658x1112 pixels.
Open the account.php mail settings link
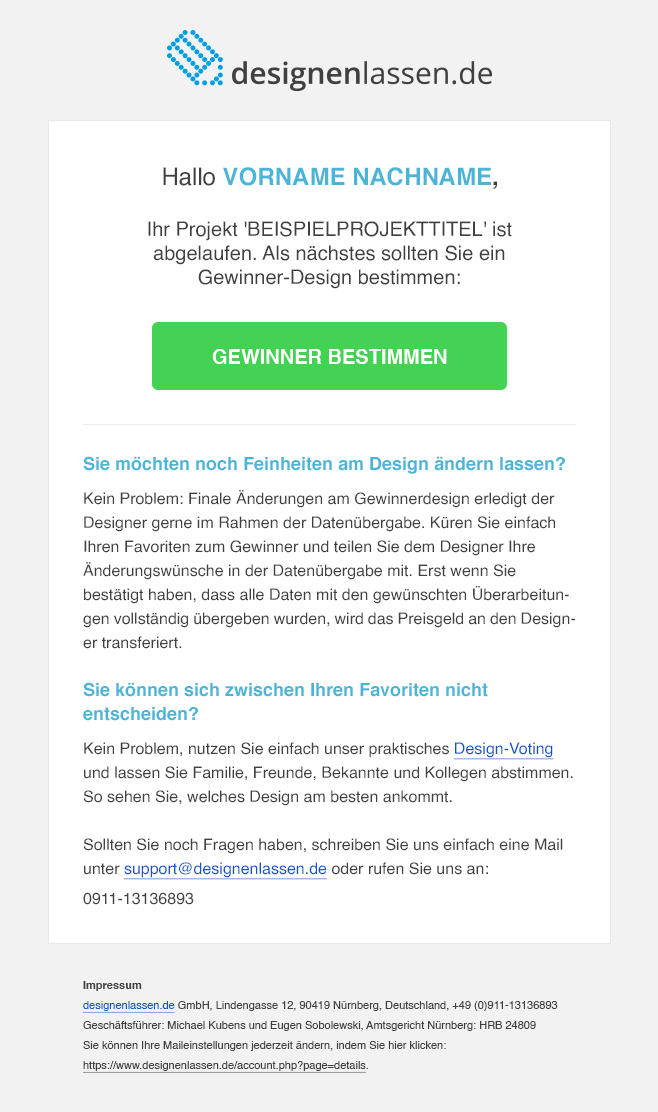click(x=225, y=1065)
